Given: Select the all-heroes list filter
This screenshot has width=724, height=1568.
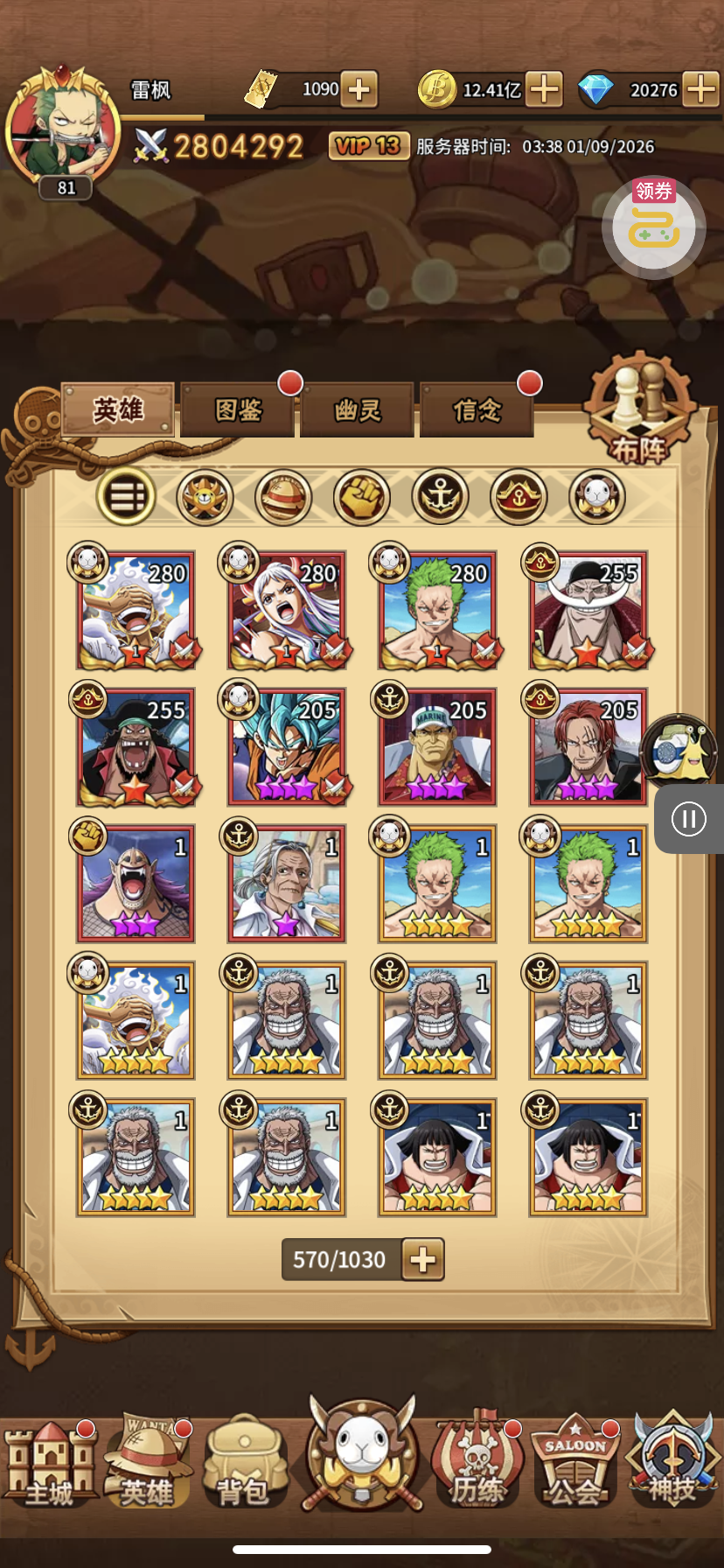Looking at the screenshot, I should pos(126,497).
